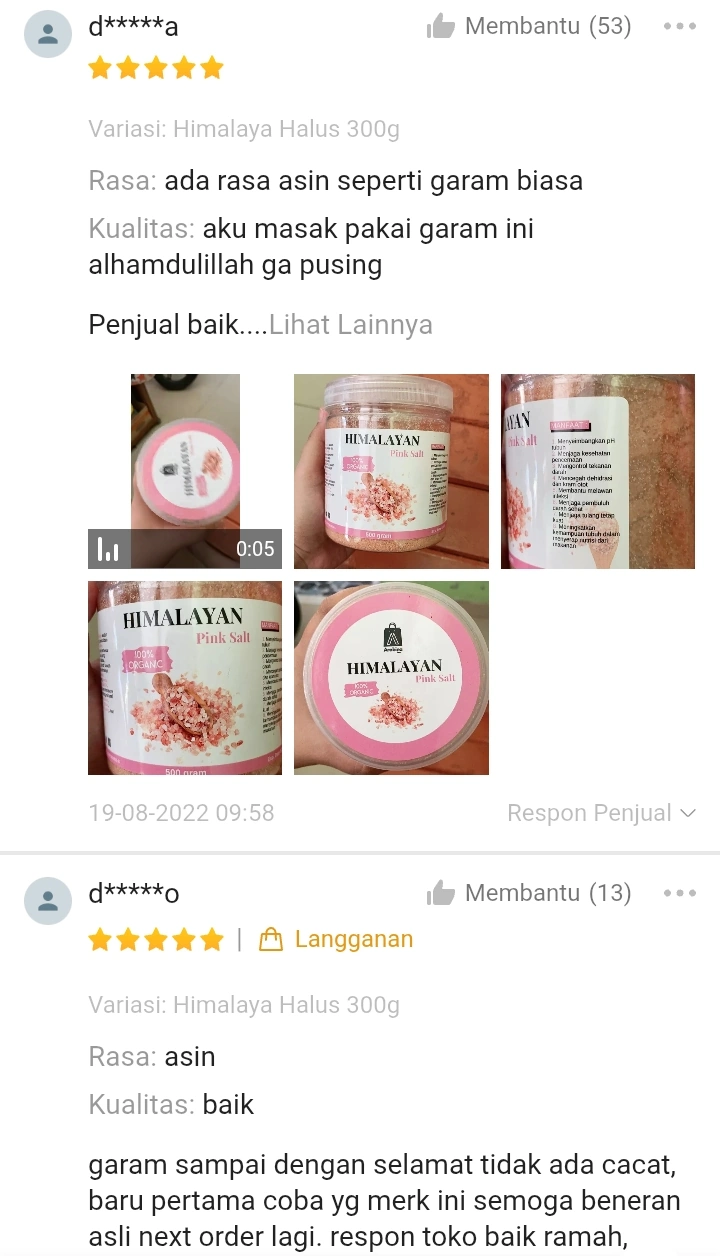Open the three-dot options menu on top review
This screenshot has height=1256, width=720.
[x=679, y=26]
